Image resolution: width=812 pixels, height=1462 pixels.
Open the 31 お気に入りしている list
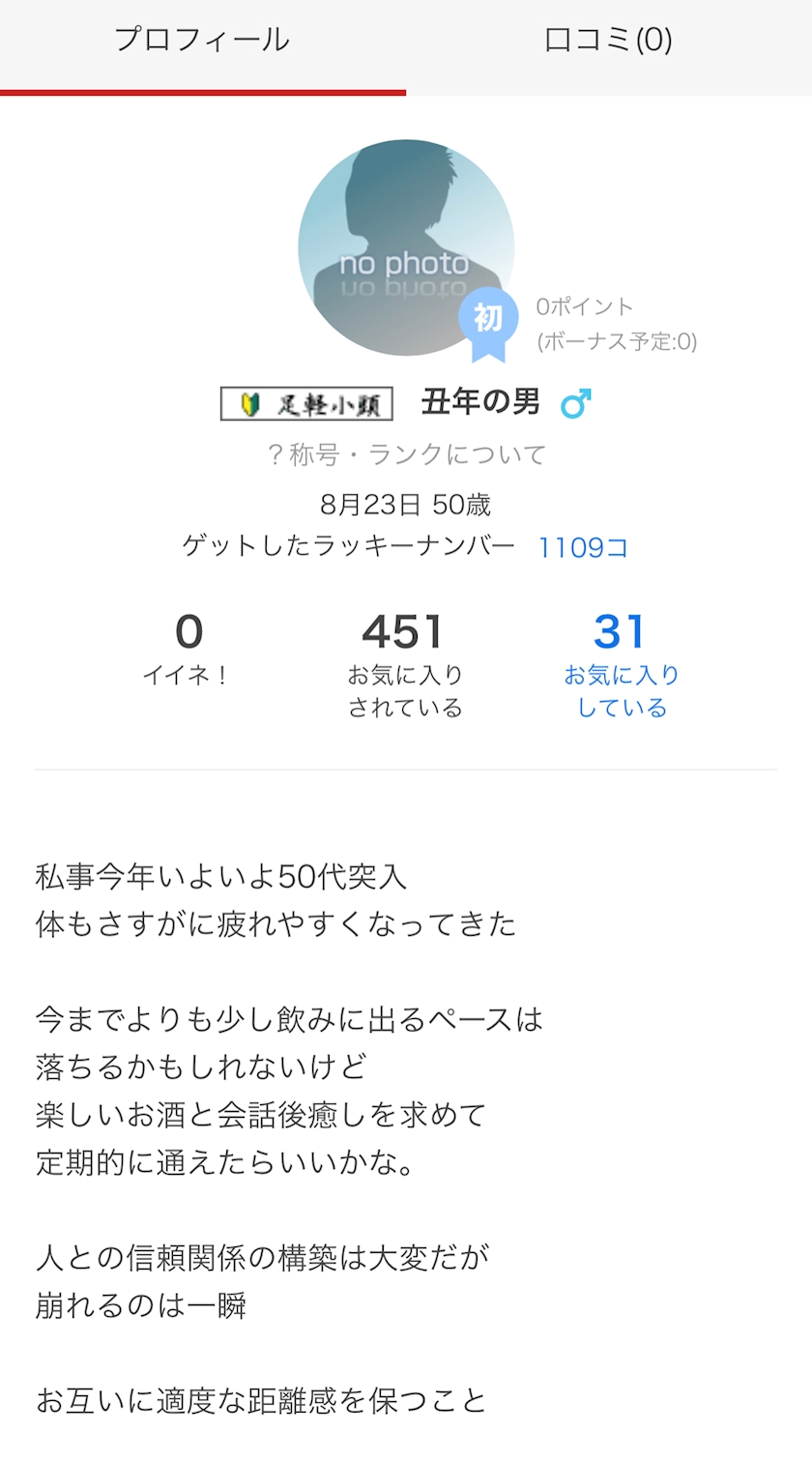[x=621, y=665]
